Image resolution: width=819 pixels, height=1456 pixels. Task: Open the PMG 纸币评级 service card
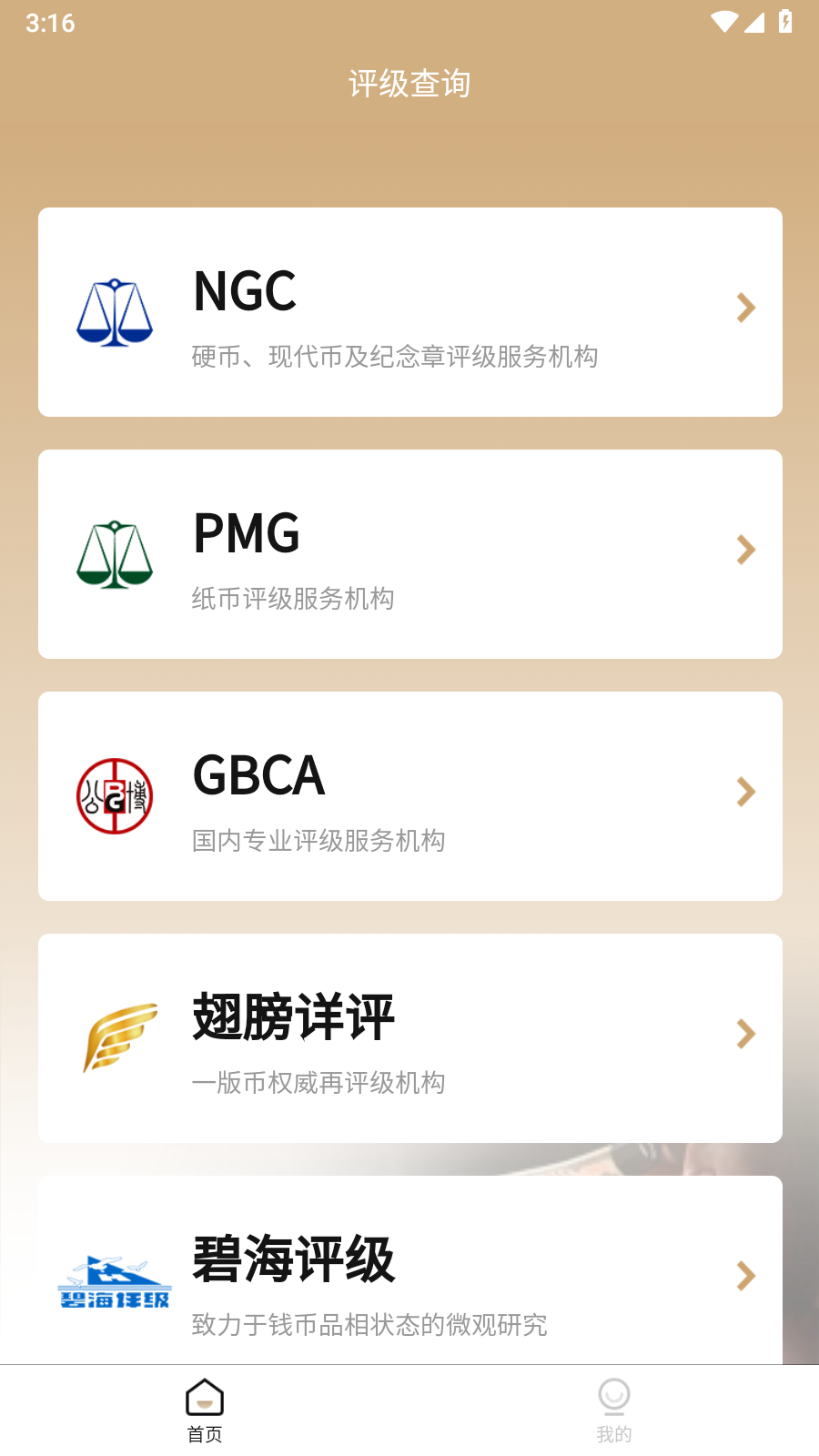pos(409,553)
